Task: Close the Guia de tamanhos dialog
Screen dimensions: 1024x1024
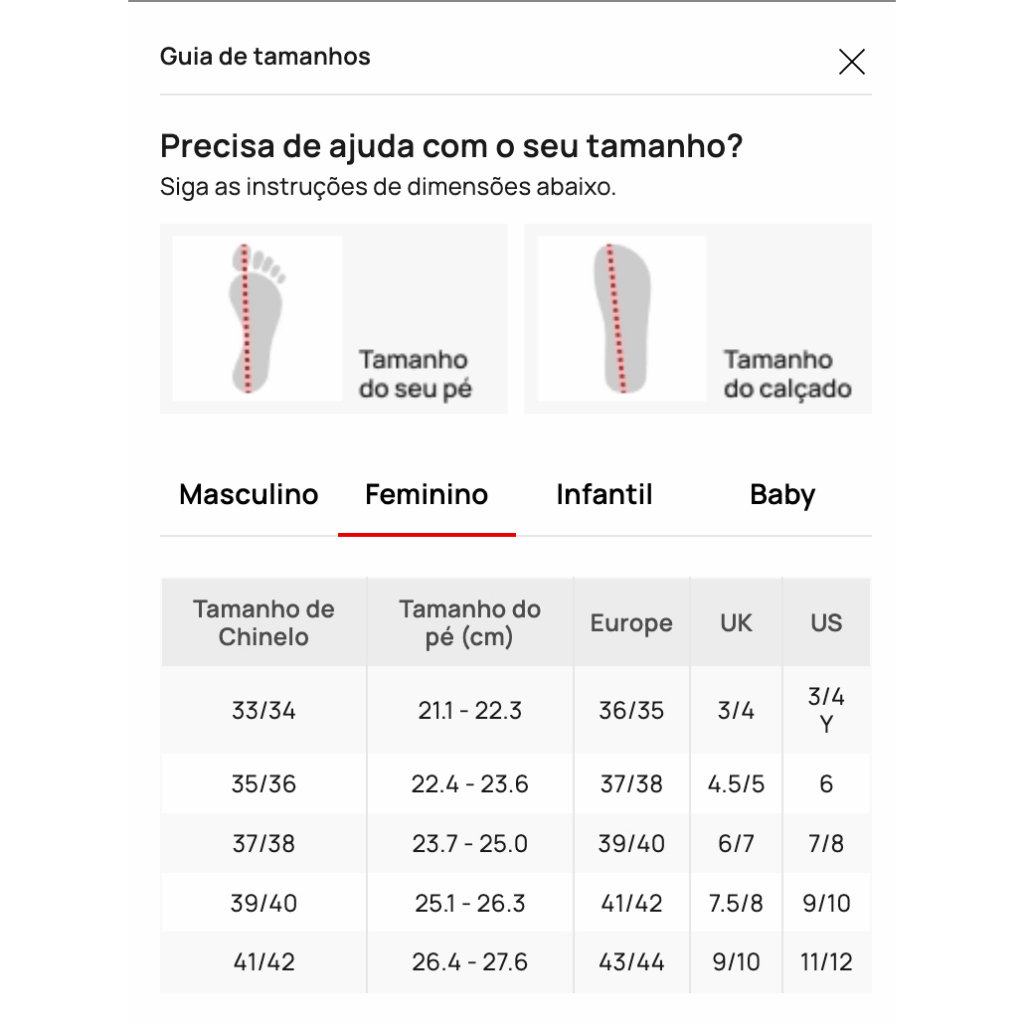Action: (851, 62)
